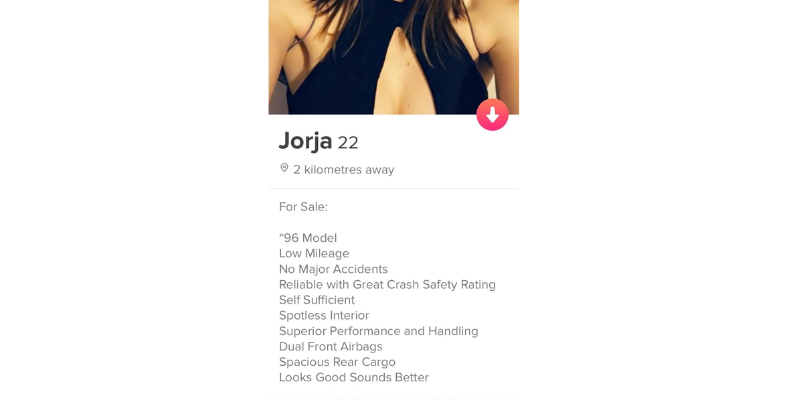
Task: Collapse Jorja's profile with the pink arrow
Action: click(x=492, y=115)
